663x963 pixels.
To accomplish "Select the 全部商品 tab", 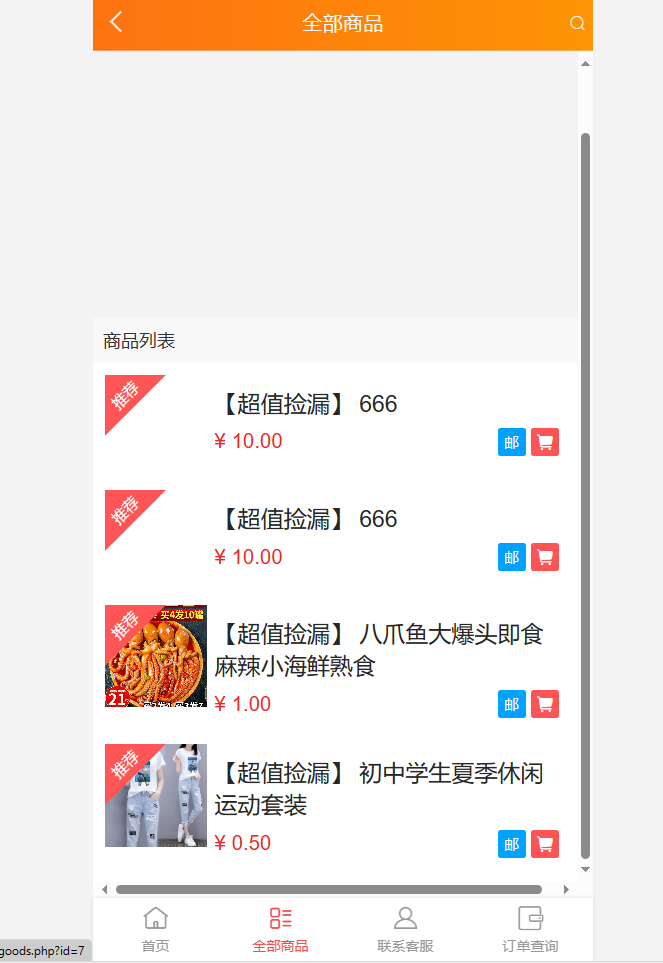I will 280,929.
